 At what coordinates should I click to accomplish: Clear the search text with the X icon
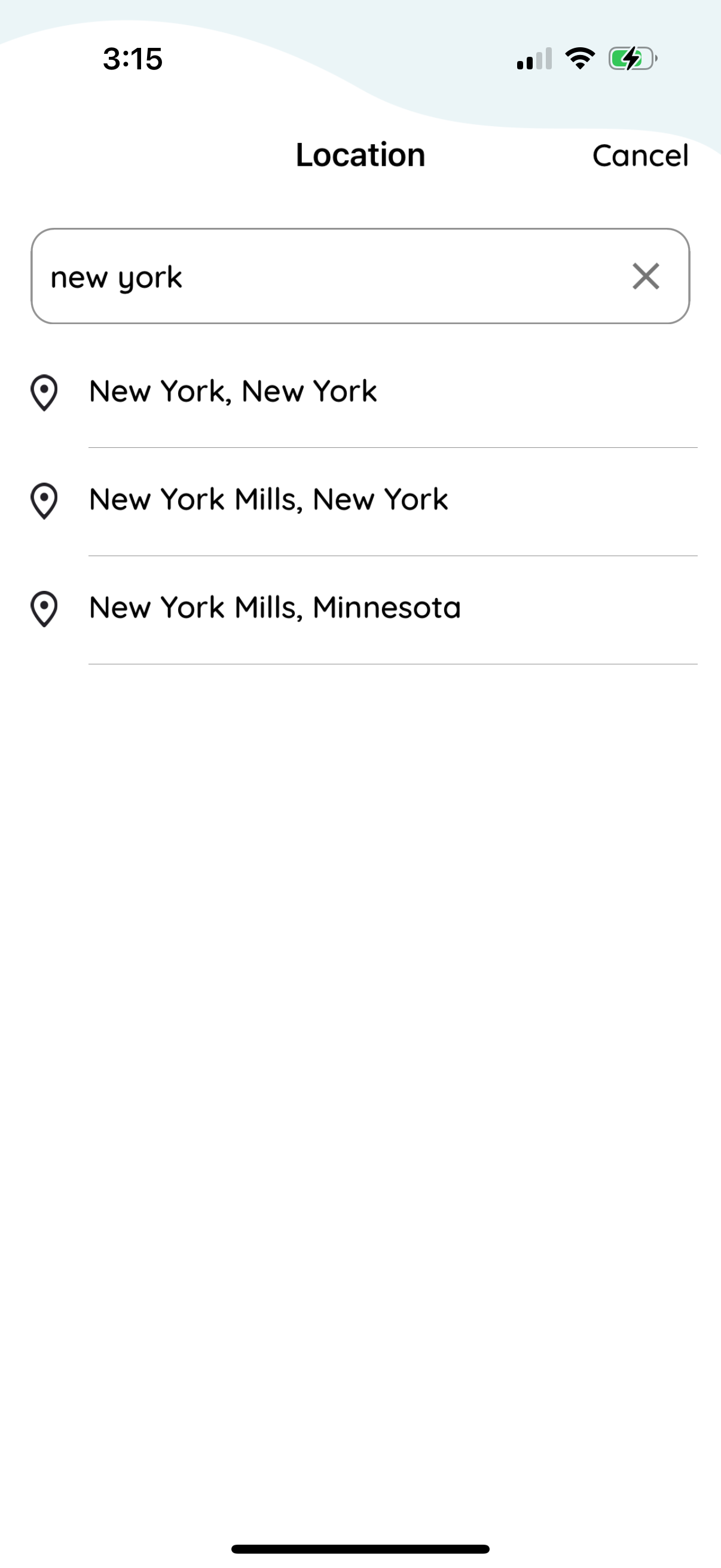646,276
